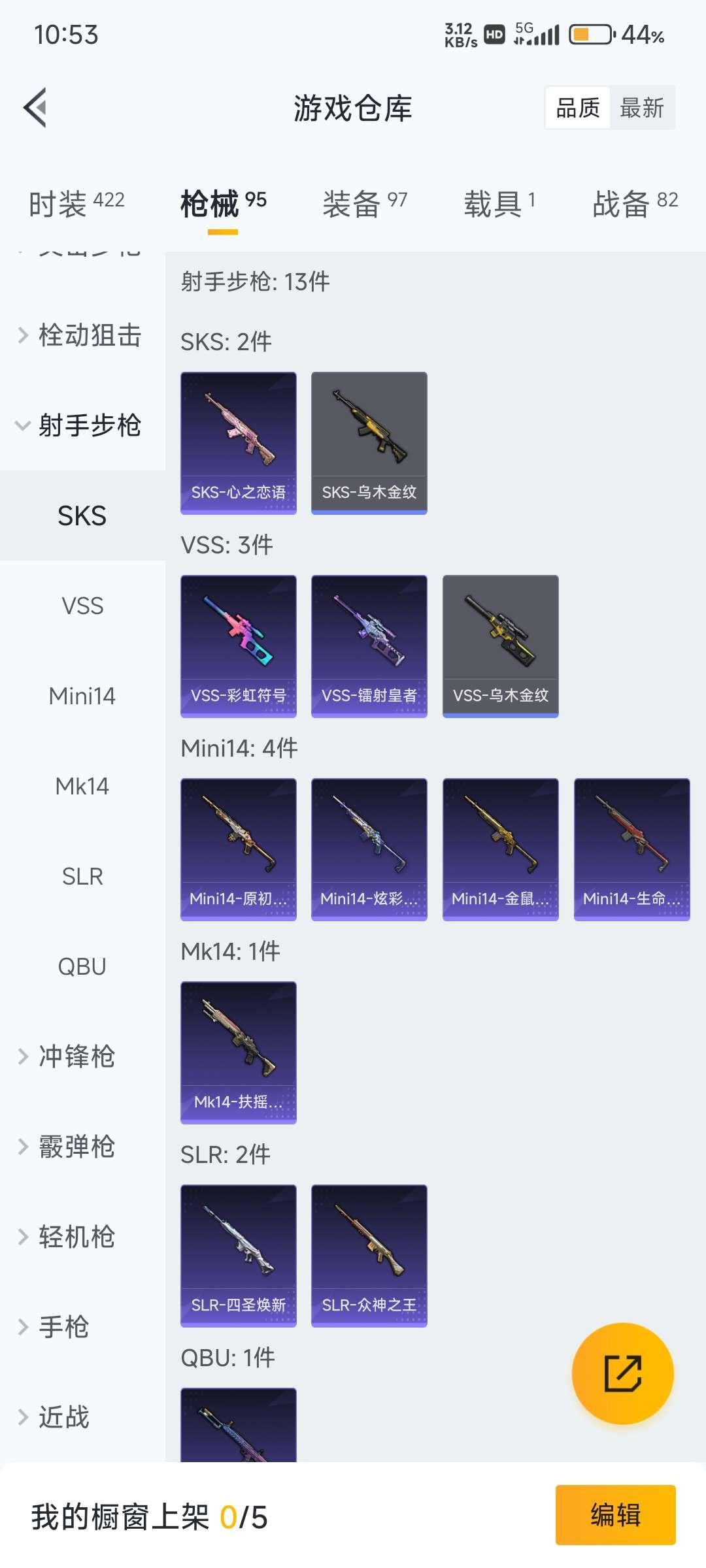Open the SLR-四圣焕新 skin
The image size is (706, 1568).
239,1256
